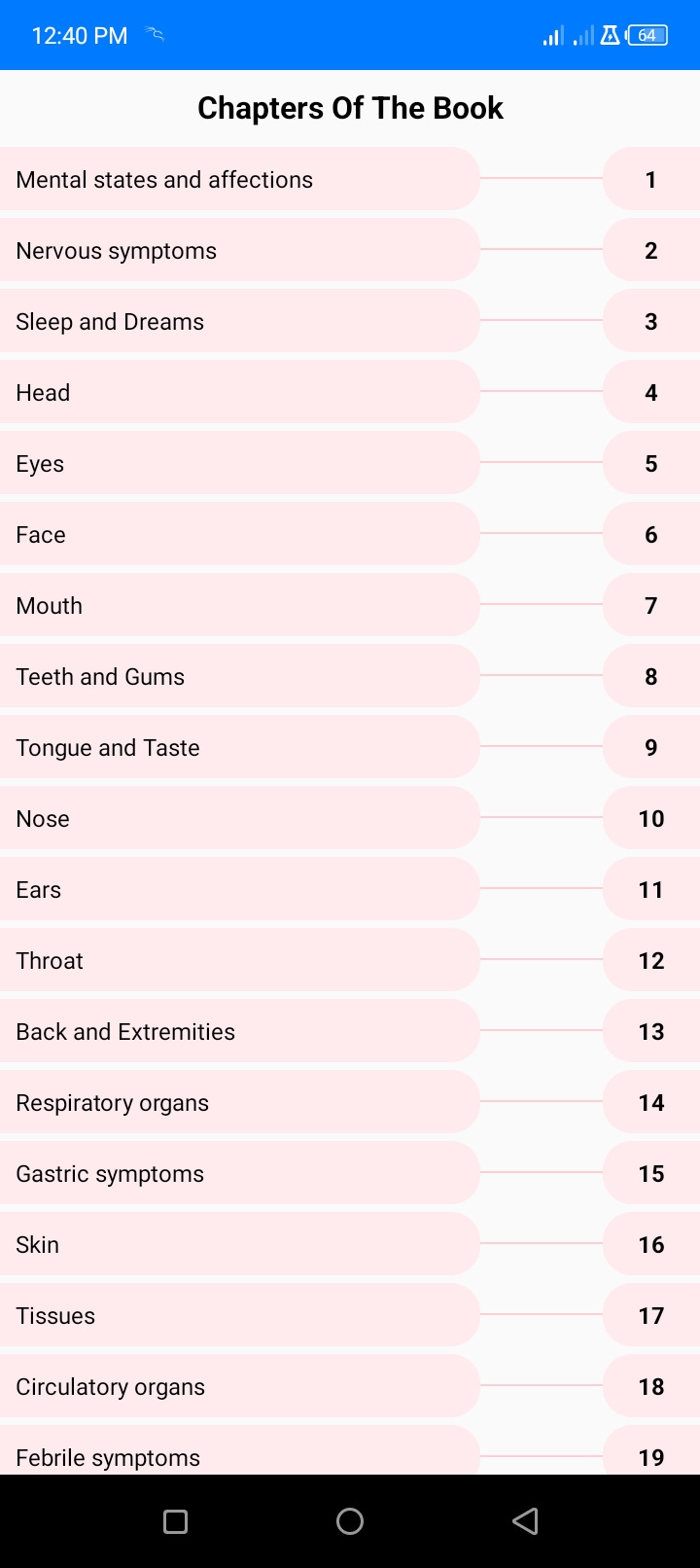Open the Mouth chapter
Screen dimensions: 700x1568
point(238,605)
